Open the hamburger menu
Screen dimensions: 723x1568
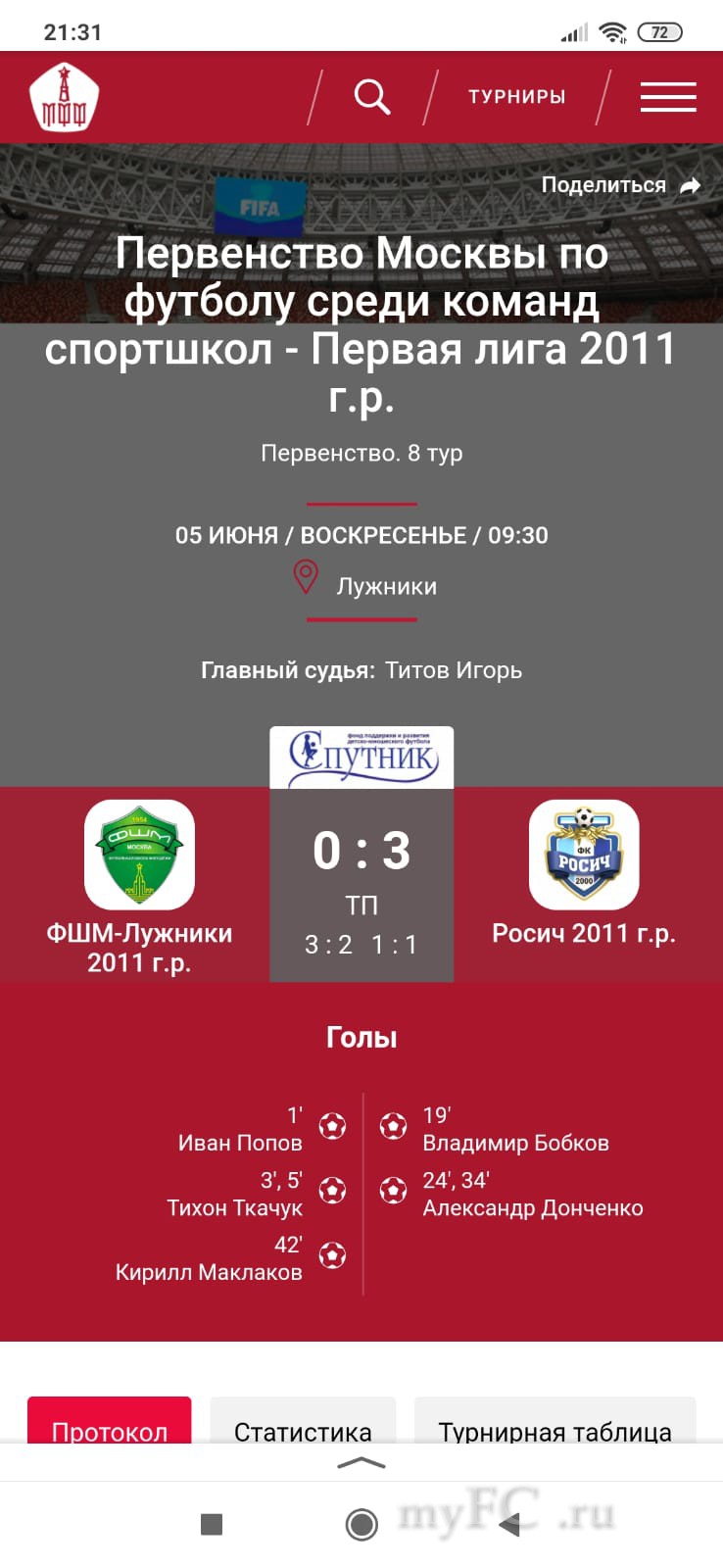pyautogui.click(x=668, y=97)
